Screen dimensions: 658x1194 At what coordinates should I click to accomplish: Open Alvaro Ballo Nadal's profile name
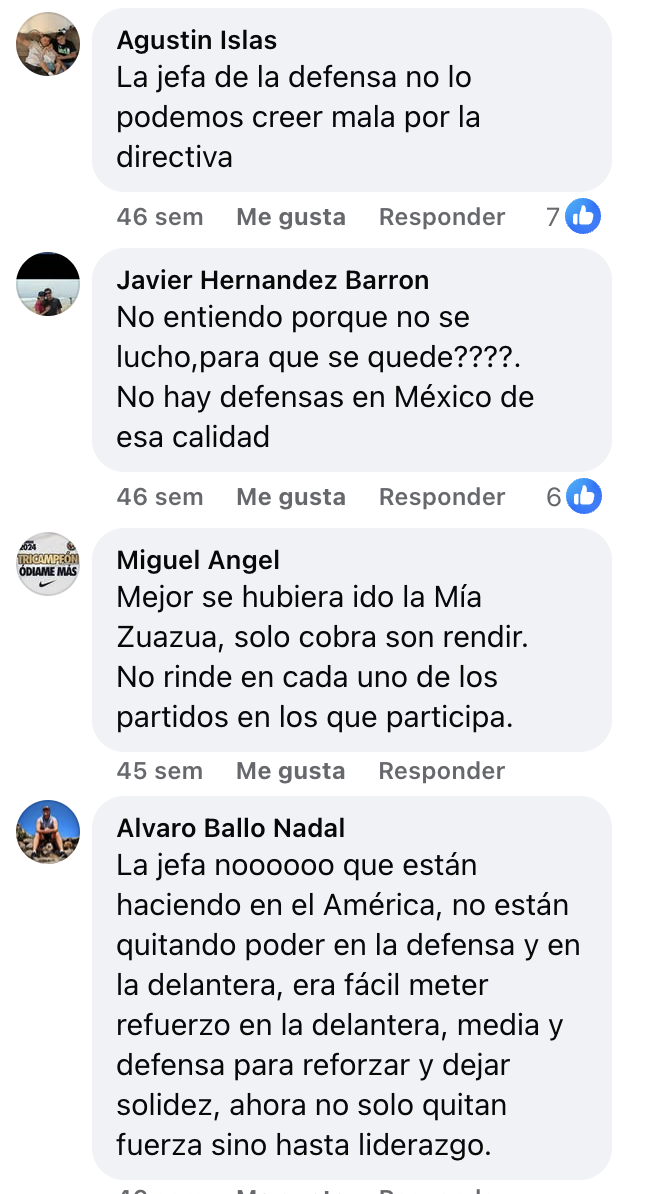[231, 828]
